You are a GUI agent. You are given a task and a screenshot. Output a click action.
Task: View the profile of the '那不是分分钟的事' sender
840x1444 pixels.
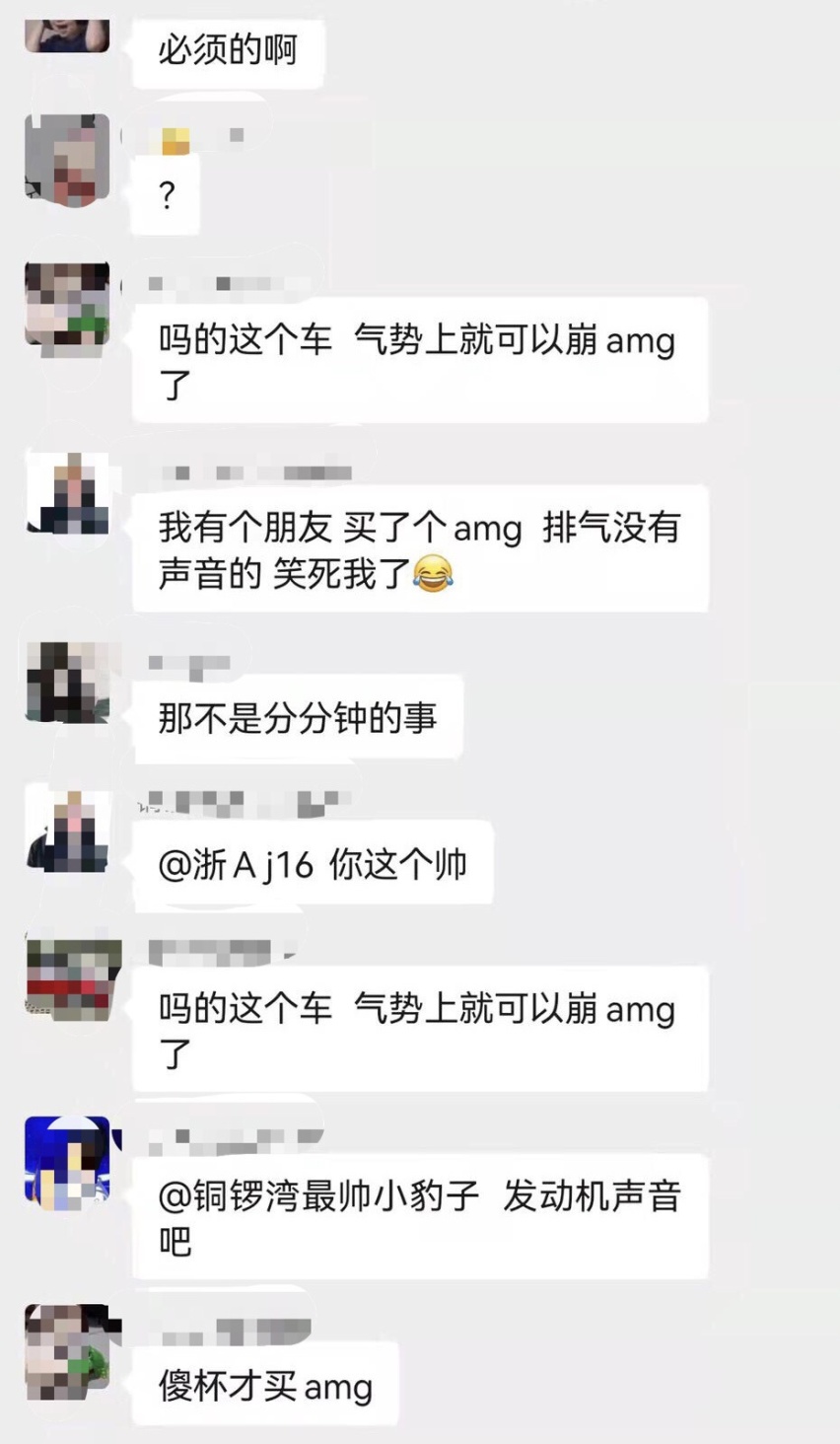pyautogui.click(x=67, y=683)
